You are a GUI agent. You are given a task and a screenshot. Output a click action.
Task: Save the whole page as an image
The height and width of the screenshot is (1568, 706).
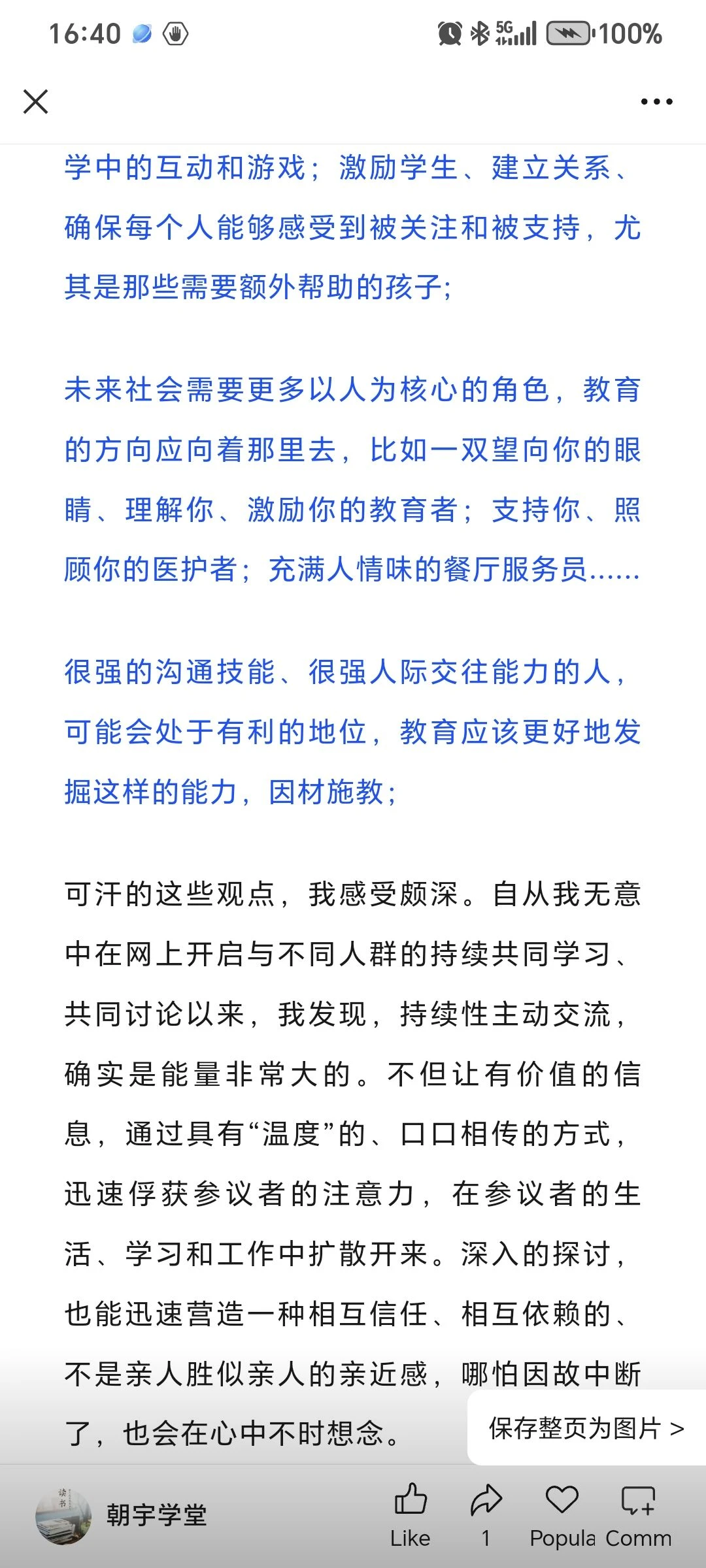[586, 1429]
